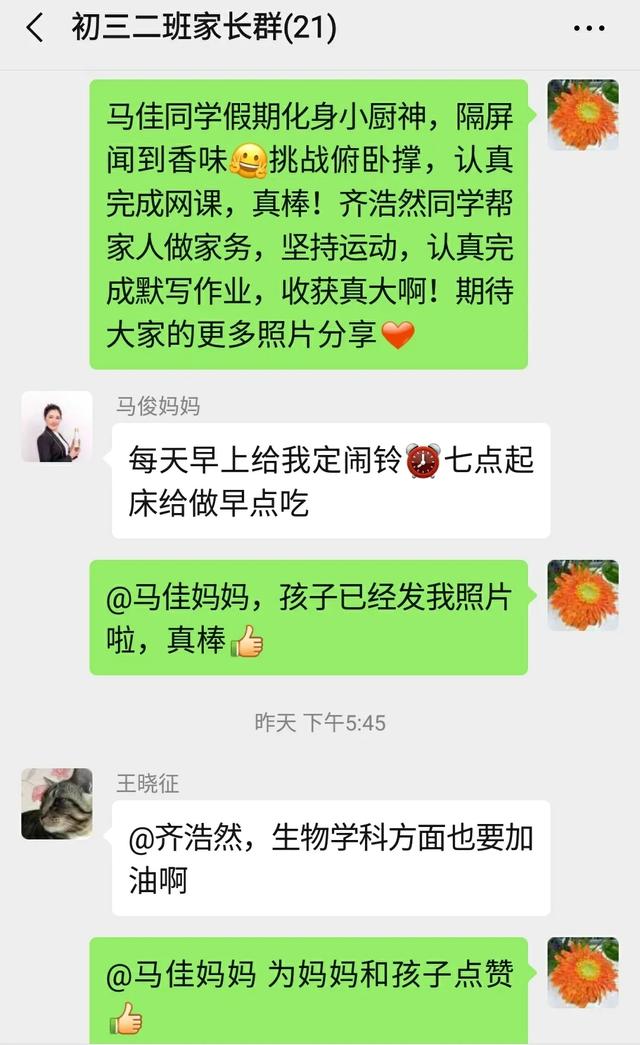
Task: Open 马俊妈妈's profile avatar
Action: [57, 427]
